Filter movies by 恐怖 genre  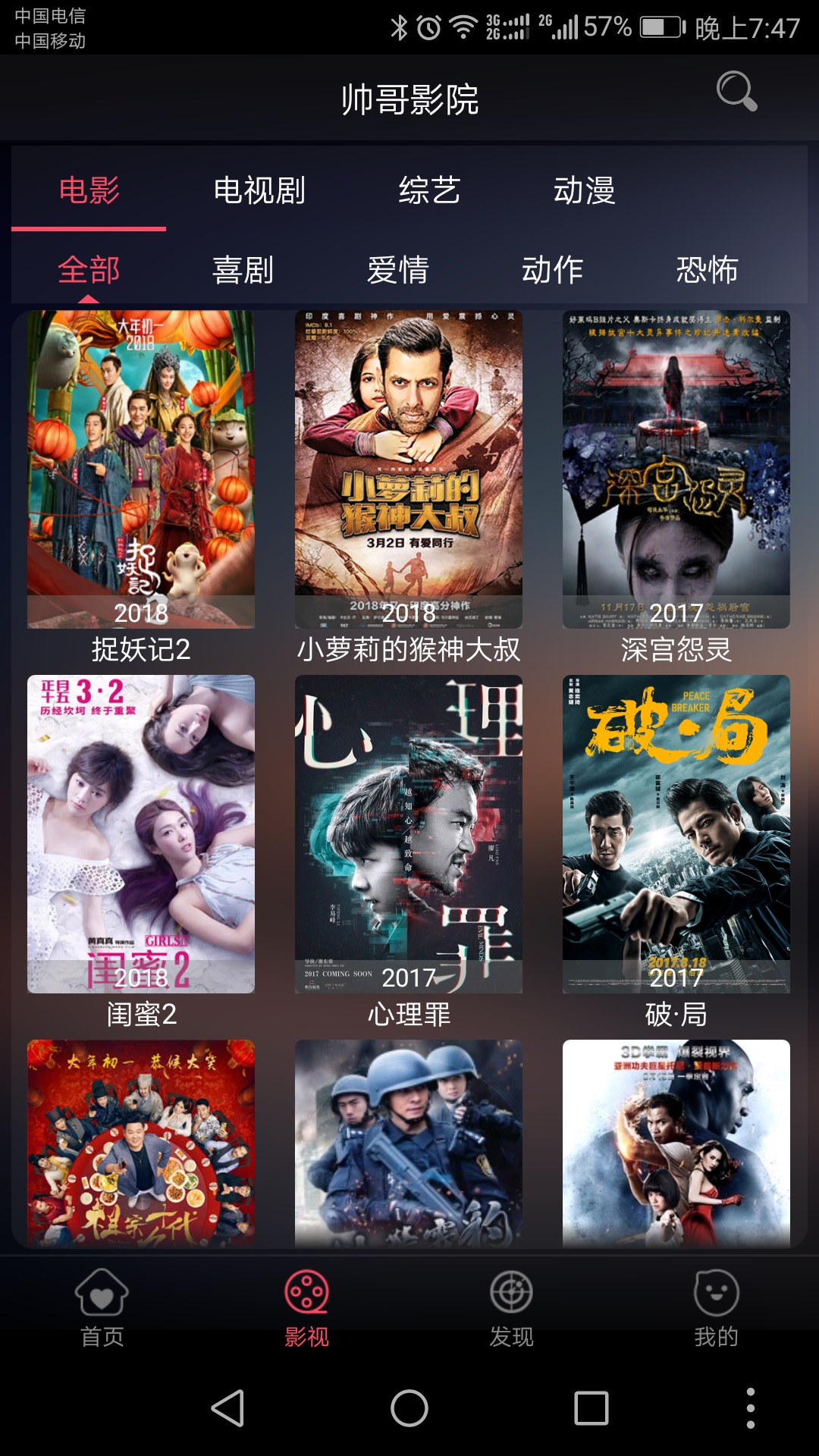tap(707, 270)
